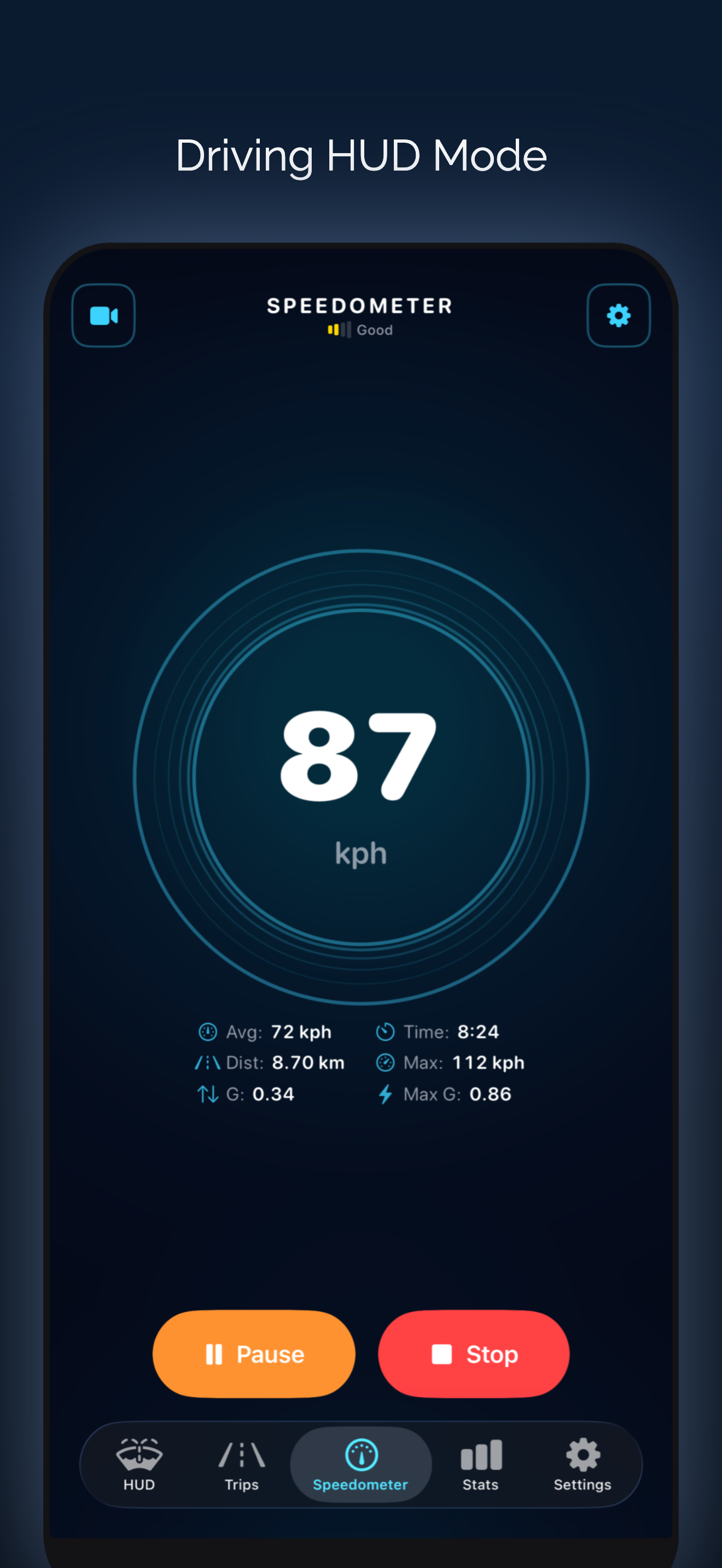
Task: Switch to the Speedometer tab
Action: coord(360,1468)
